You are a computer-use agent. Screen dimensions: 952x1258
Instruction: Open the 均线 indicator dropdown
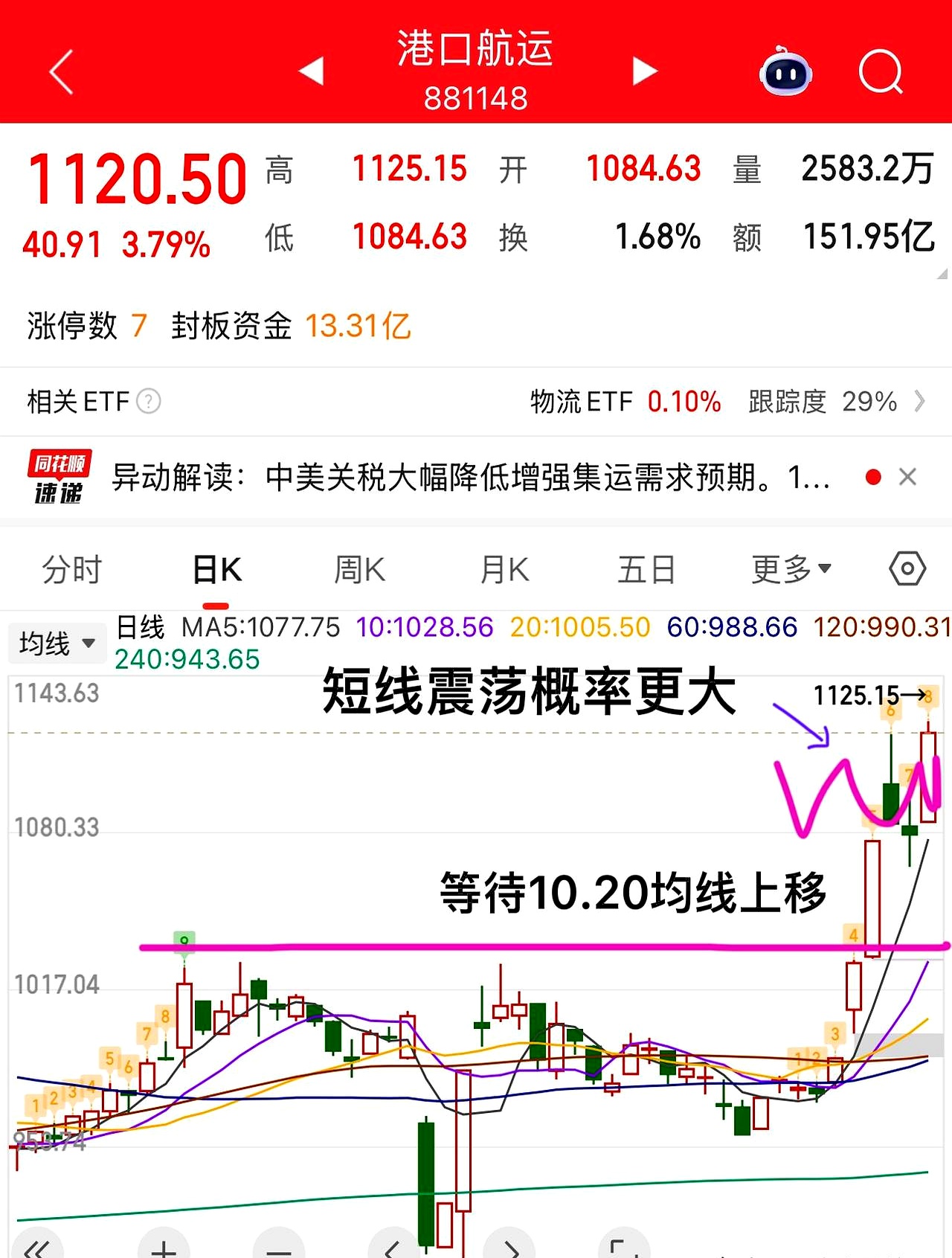coord(57,643)
